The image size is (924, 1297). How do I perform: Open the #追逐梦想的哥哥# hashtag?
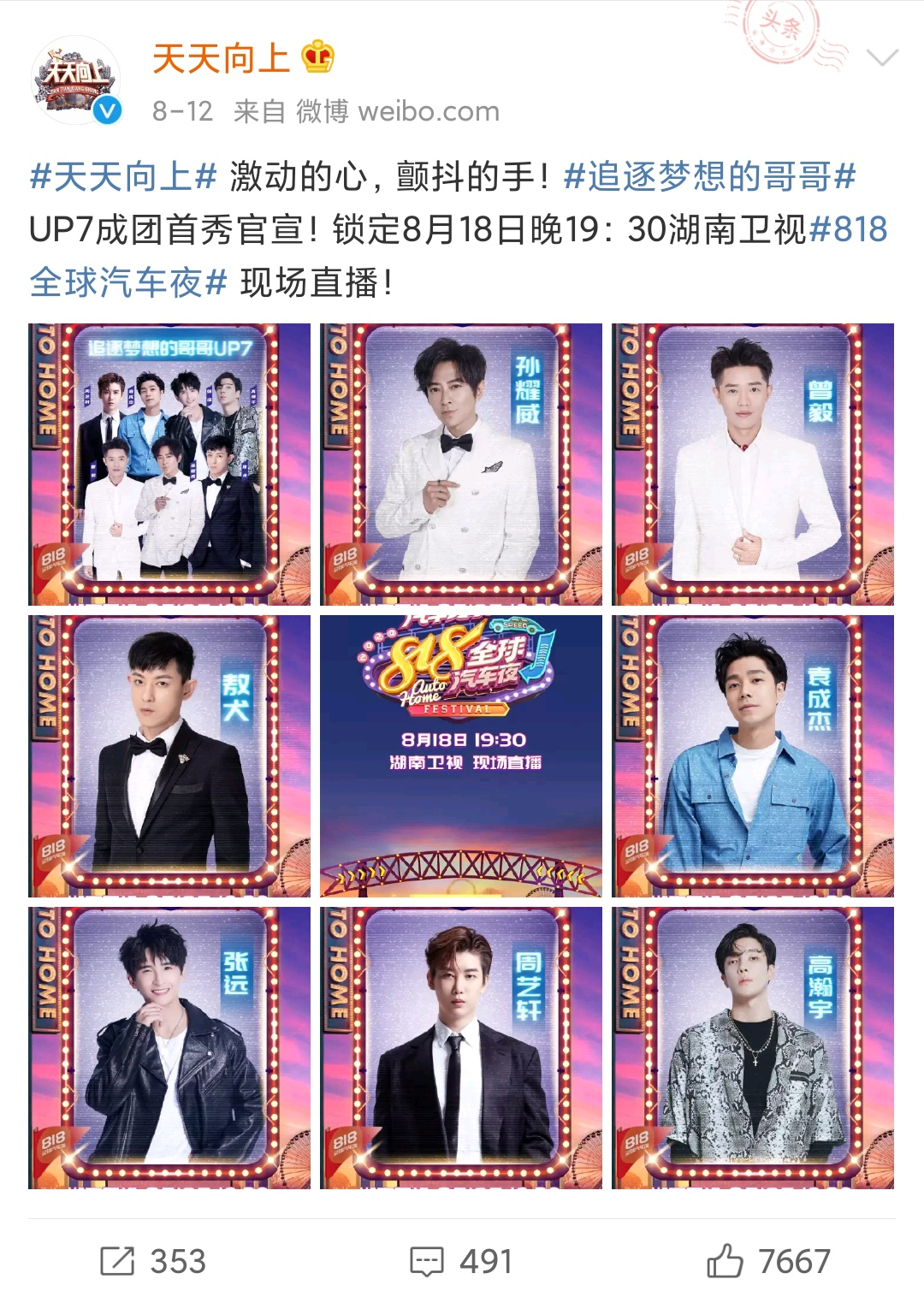pyautogui.click(x=709, y=177)
